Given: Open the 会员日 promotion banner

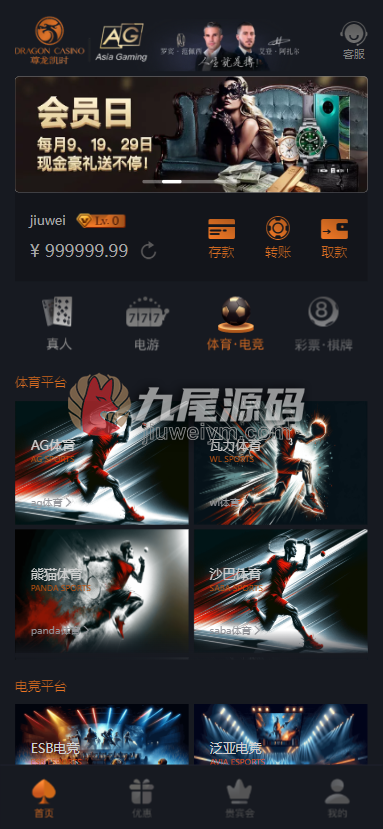Looking at the screenshot, I should tap(192, 134).
